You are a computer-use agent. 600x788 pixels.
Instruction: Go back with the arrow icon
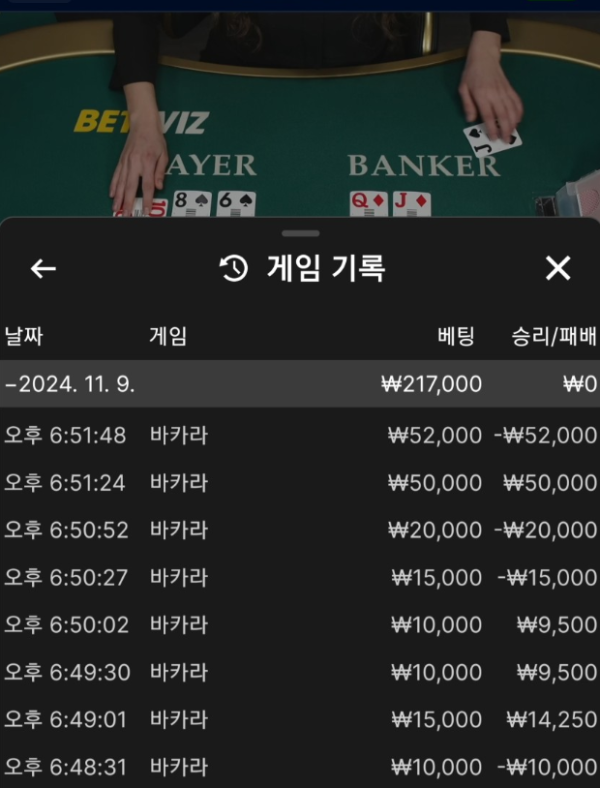(43, 268)
